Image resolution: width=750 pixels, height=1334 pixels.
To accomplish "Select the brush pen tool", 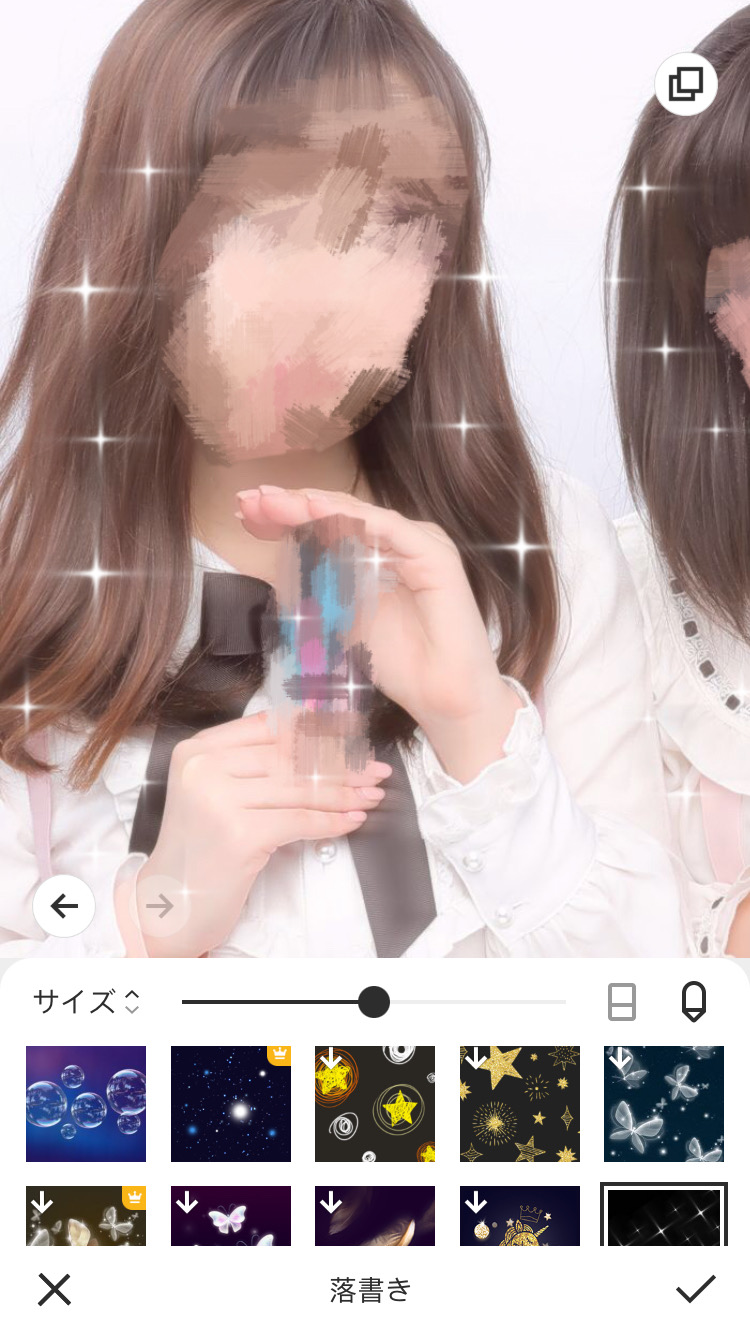I will point(693,1001).
